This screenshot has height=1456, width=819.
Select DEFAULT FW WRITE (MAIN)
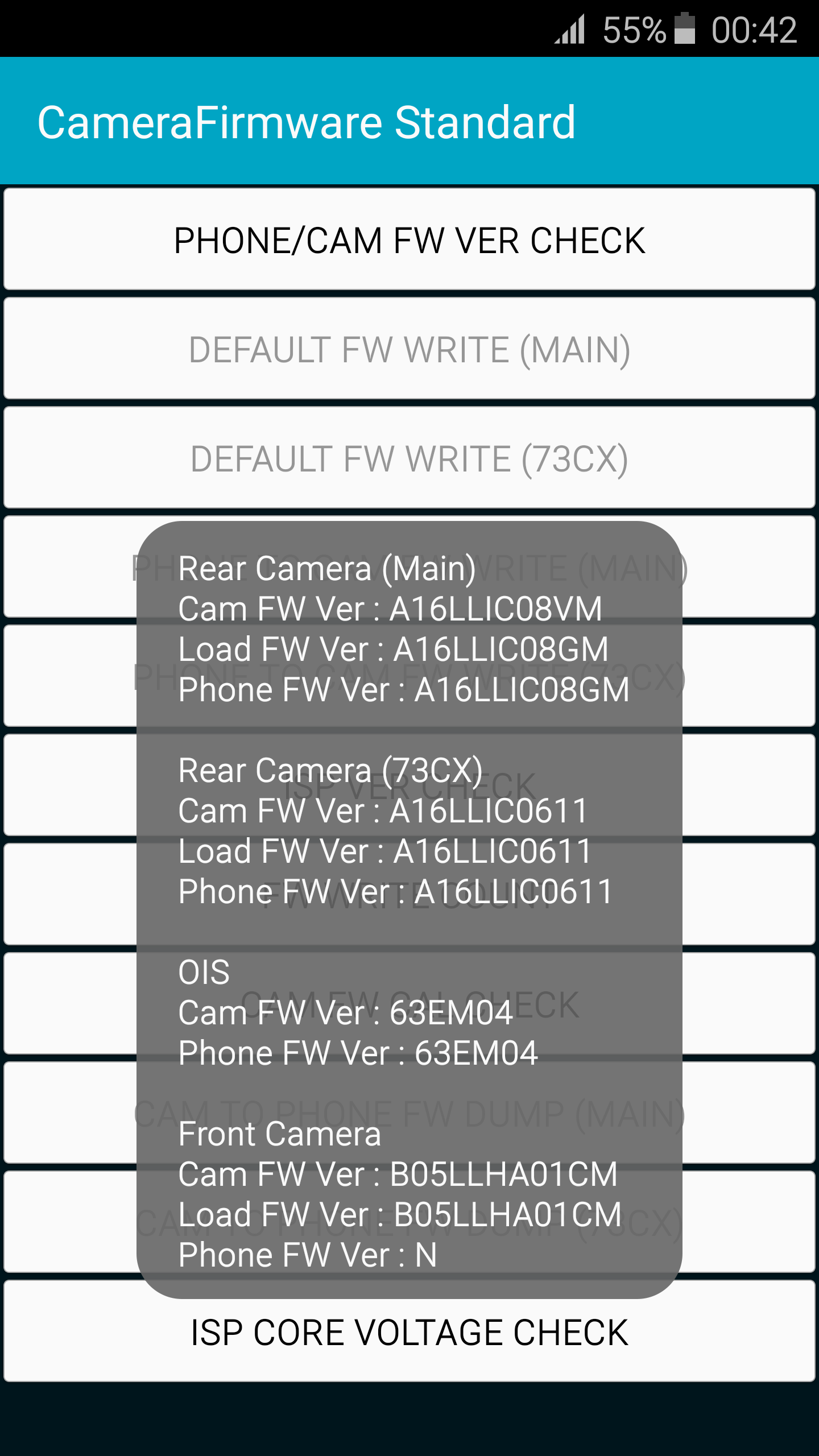point(409,349)
